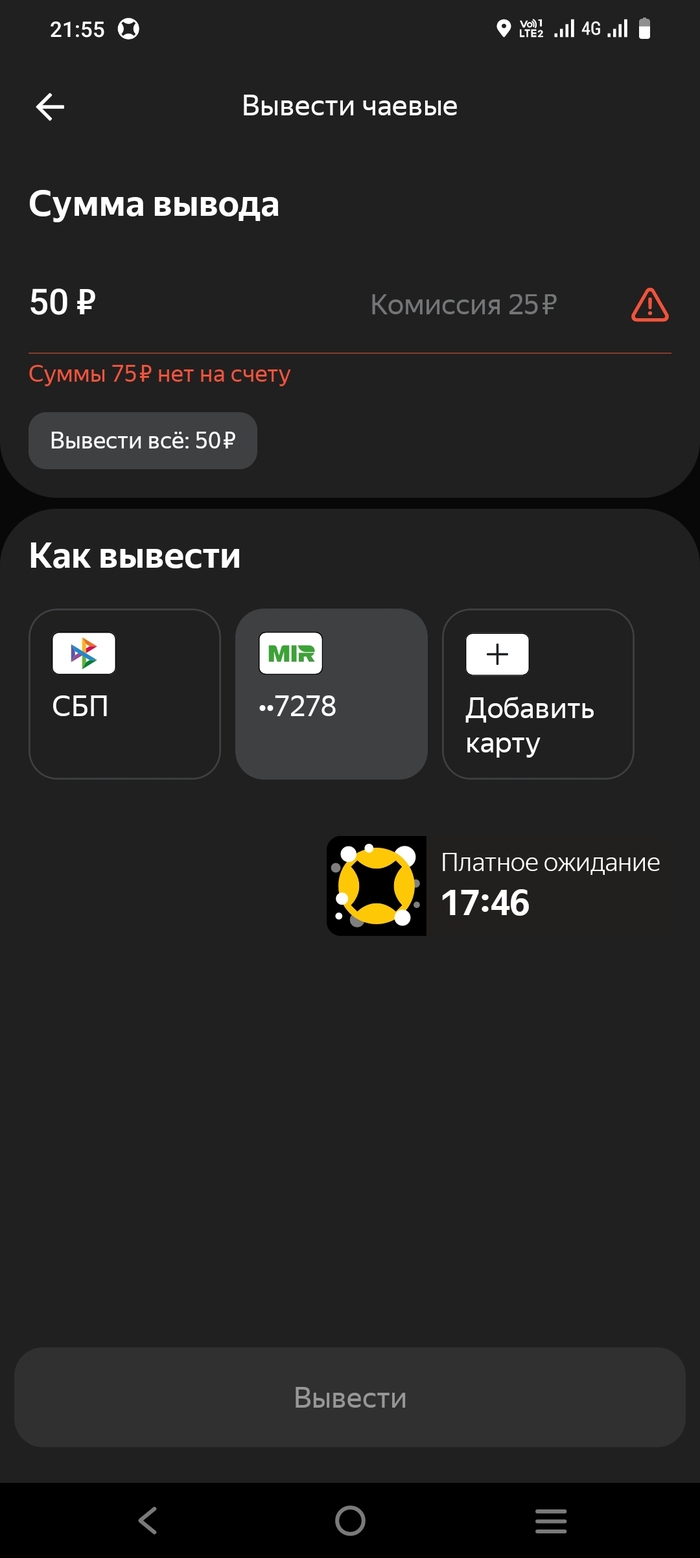Tap the Вывести button at the bottom
700x1558 pixels.
pyautogui.click(x=350, y=1397)
